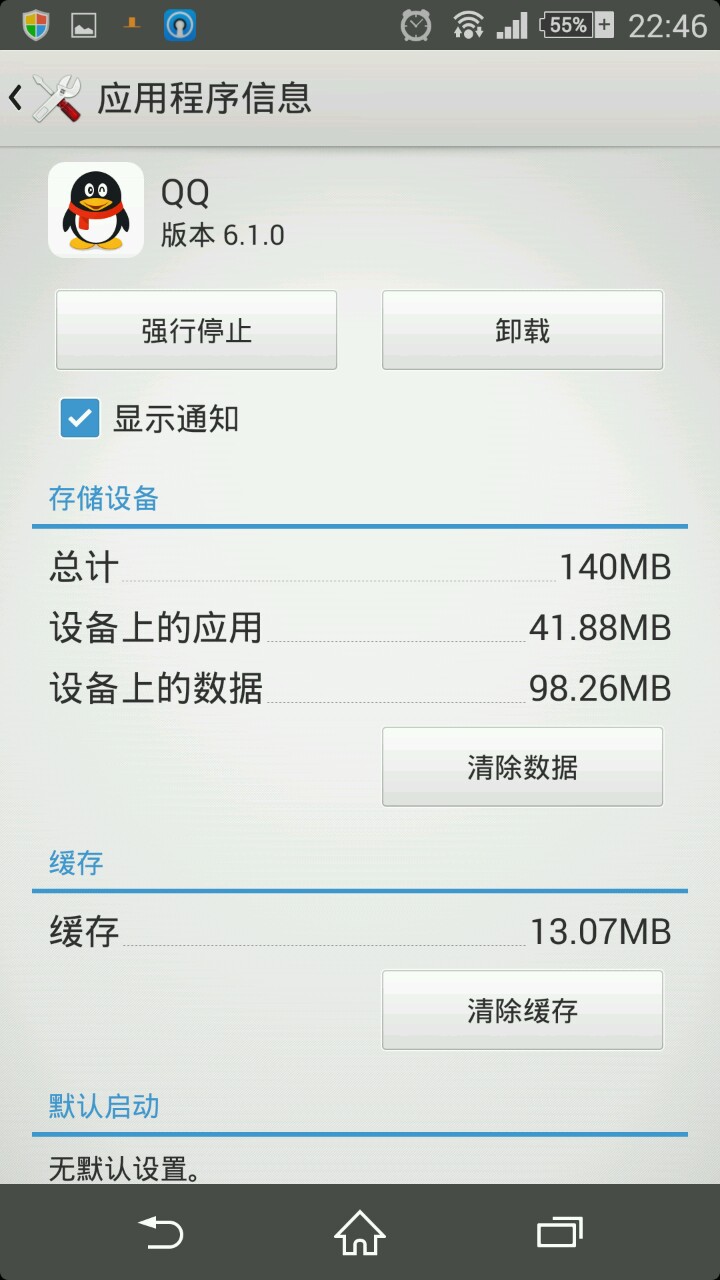The width and height of the screenshot is (720, 1280).
Task: Open the recent apps view
Action: [x=559, y=1233]
